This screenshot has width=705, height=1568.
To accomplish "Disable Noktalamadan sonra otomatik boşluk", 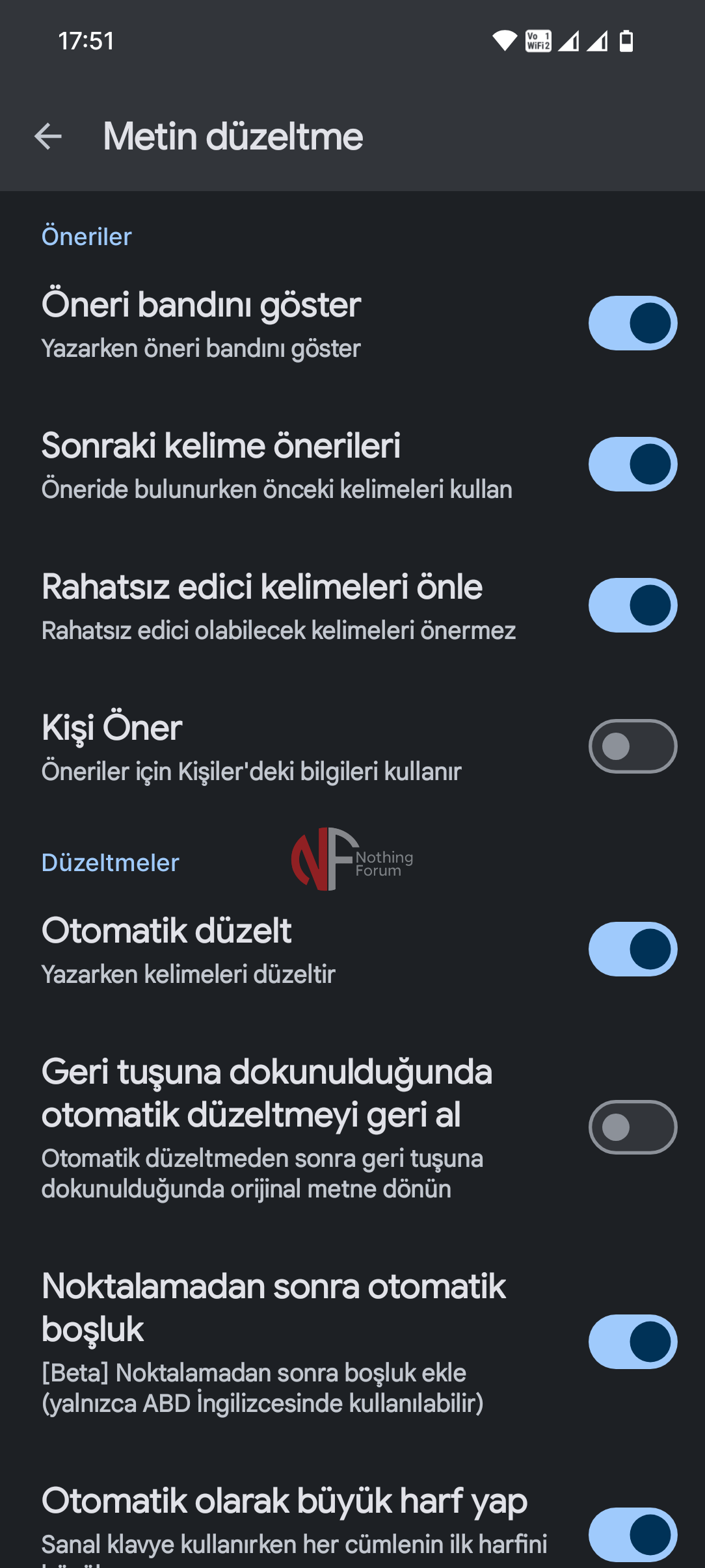I will [632, 1342].
